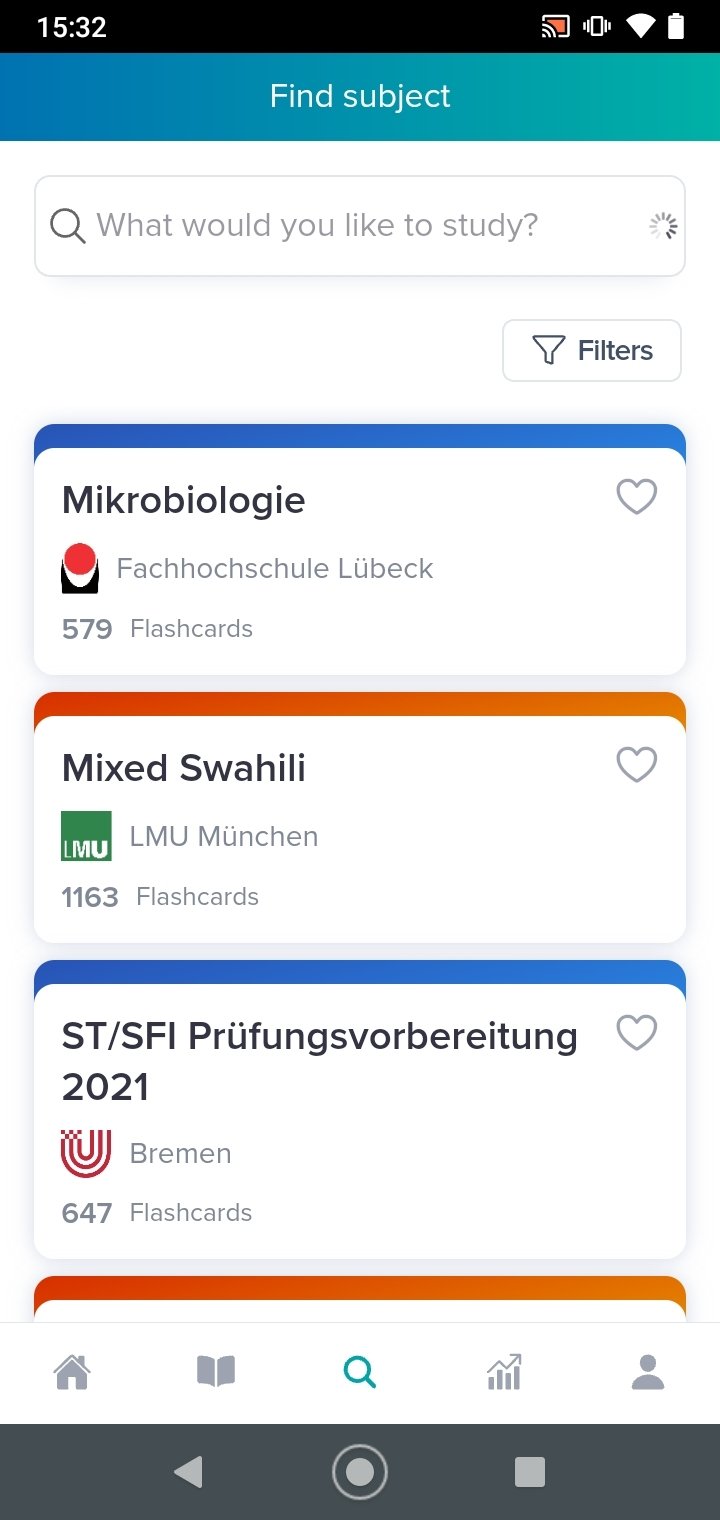
Task: Select the search tab in bottom navigation
Action: 360,1372
